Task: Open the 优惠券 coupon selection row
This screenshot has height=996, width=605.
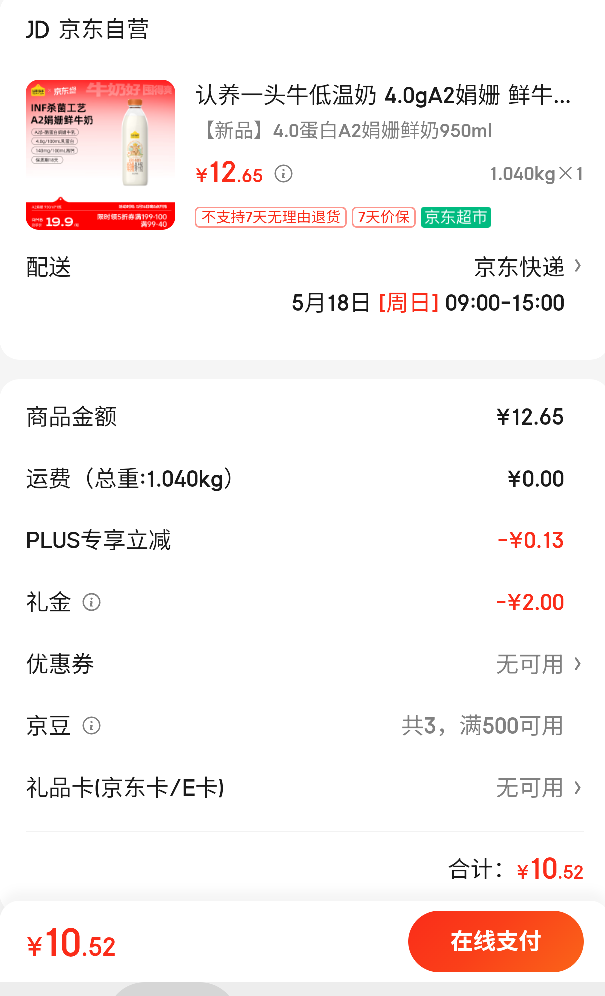Action: (304, 664)
